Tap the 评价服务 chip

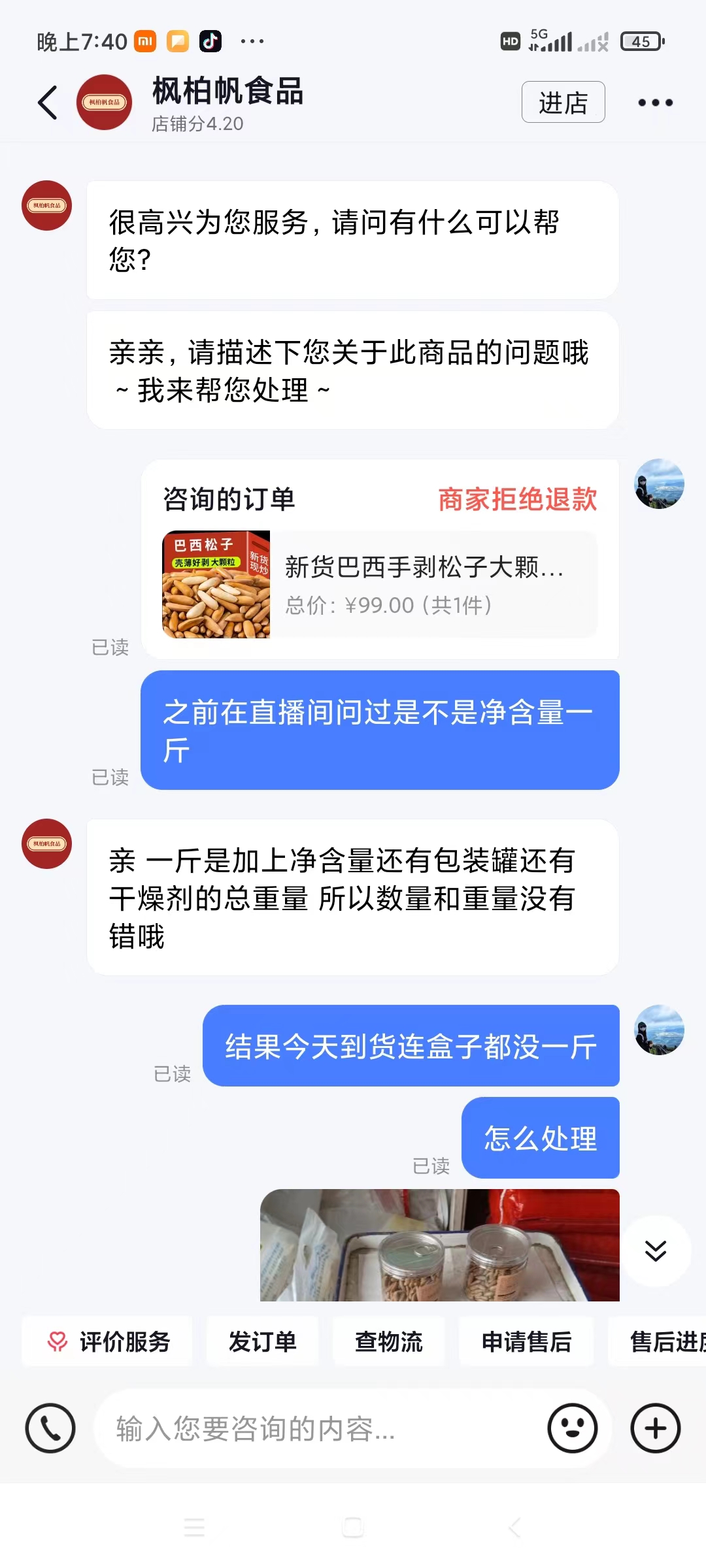click(x=108, y=1342)
